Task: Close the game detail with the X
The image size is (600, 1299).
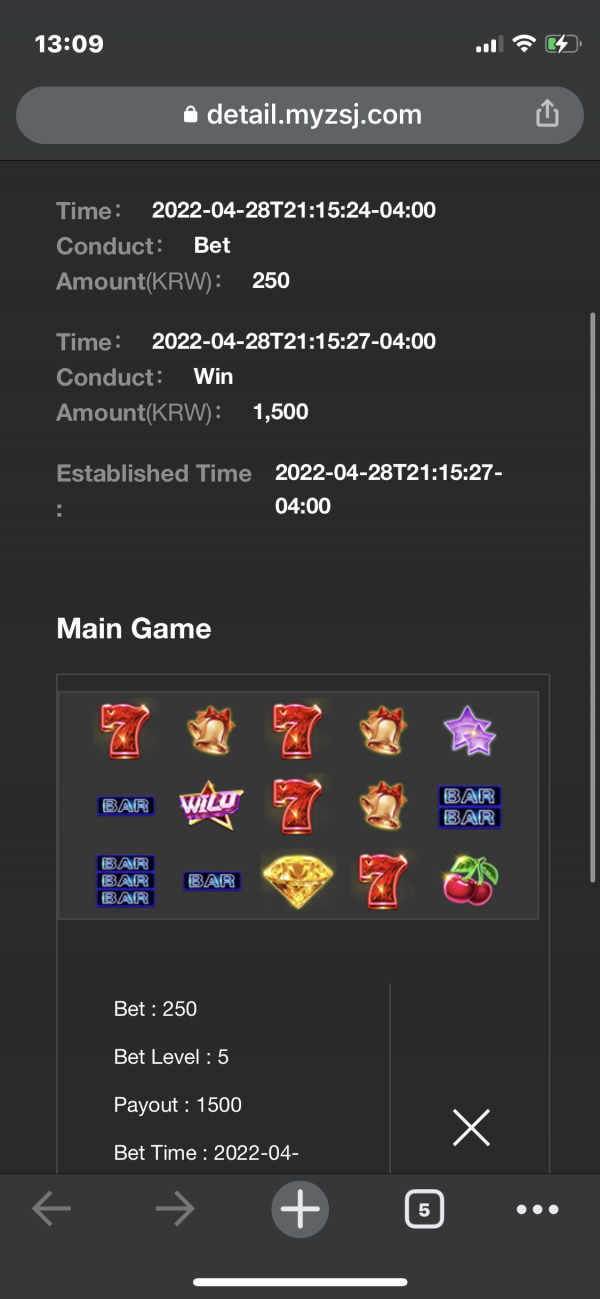Action: coord(471,1127)
